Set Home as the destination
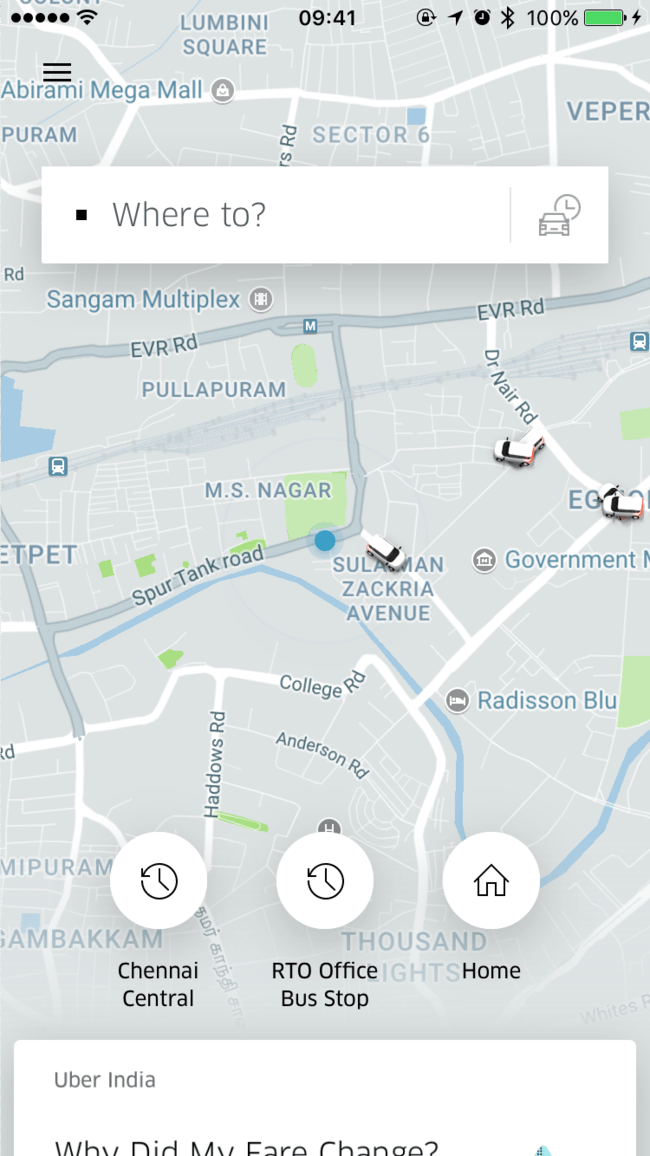The height and width of the screenshot is (1156, 650). (x=491, y=882)
